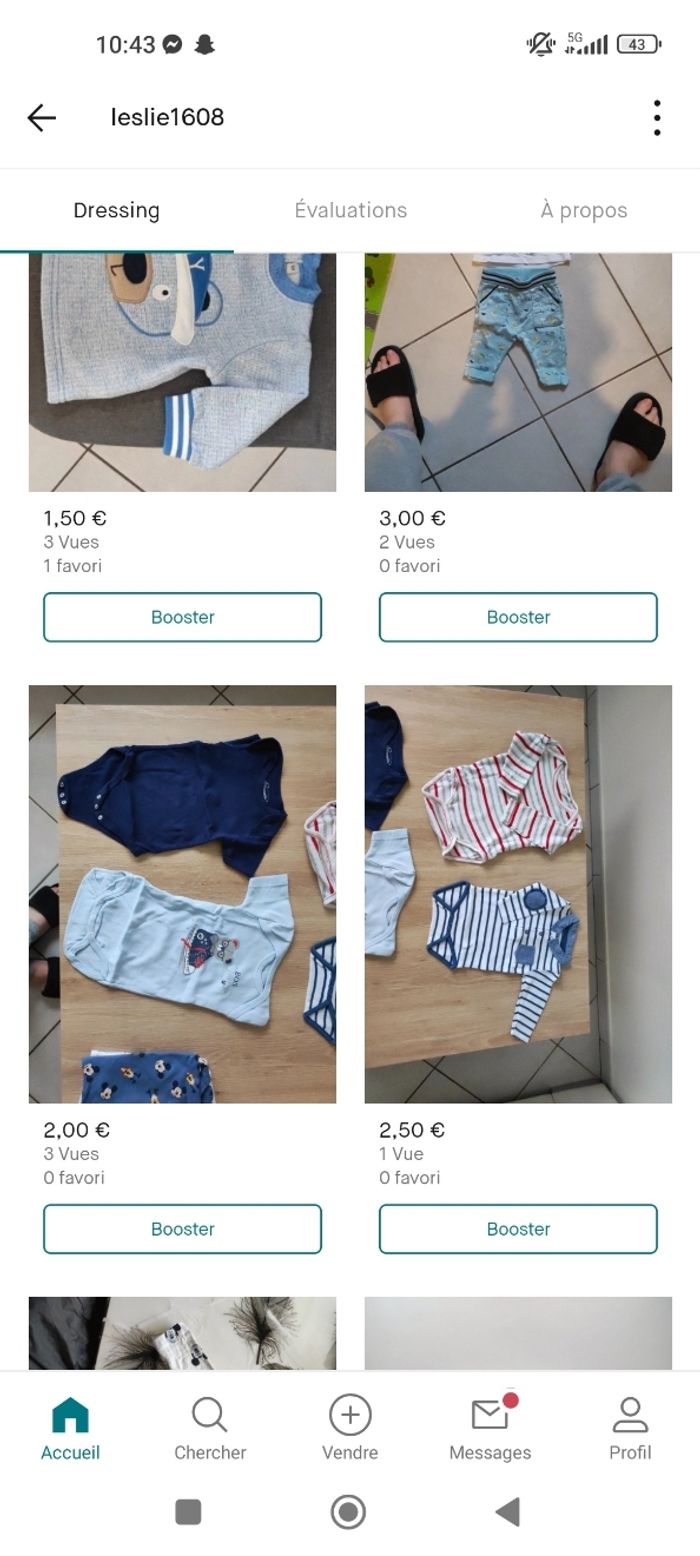Tap Booster under the 3,00 € item

coord(518,617)
